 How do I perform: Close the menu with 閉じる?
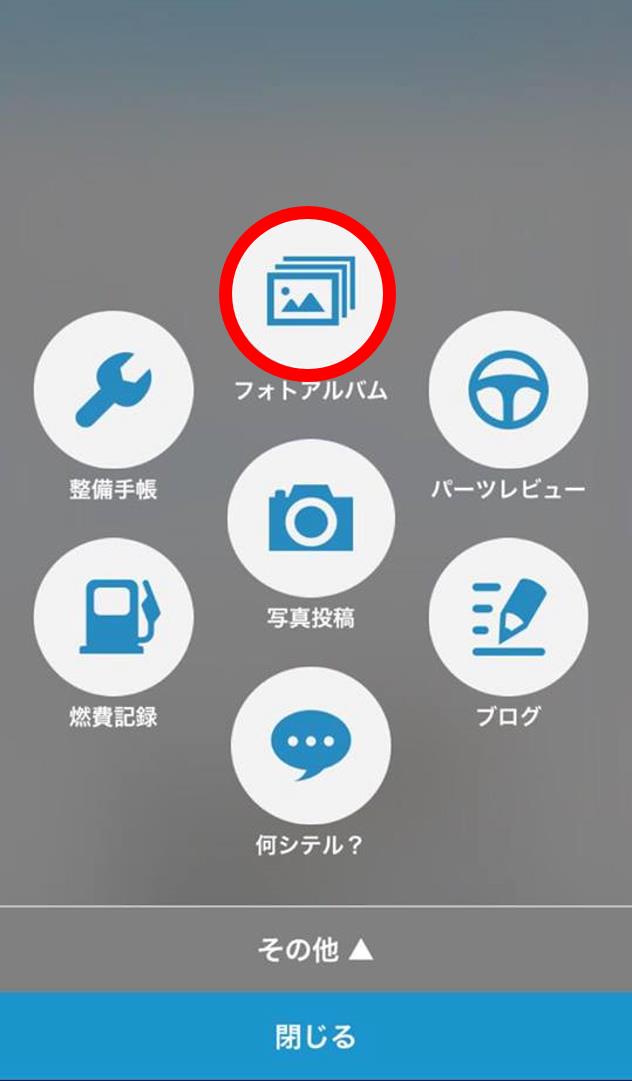point(316,1036)
